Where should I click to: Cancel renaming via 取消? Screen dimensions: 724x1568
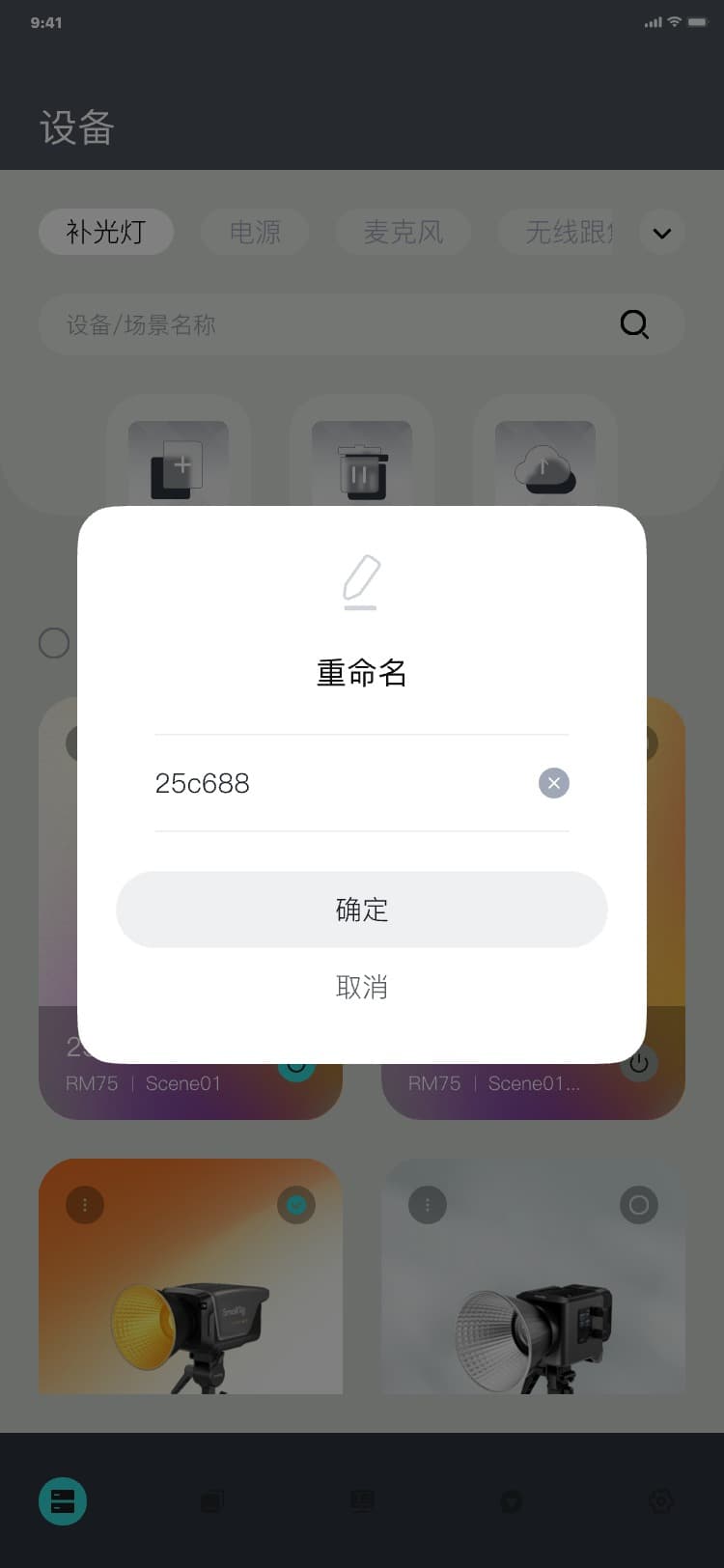click(x=361, y=987)
